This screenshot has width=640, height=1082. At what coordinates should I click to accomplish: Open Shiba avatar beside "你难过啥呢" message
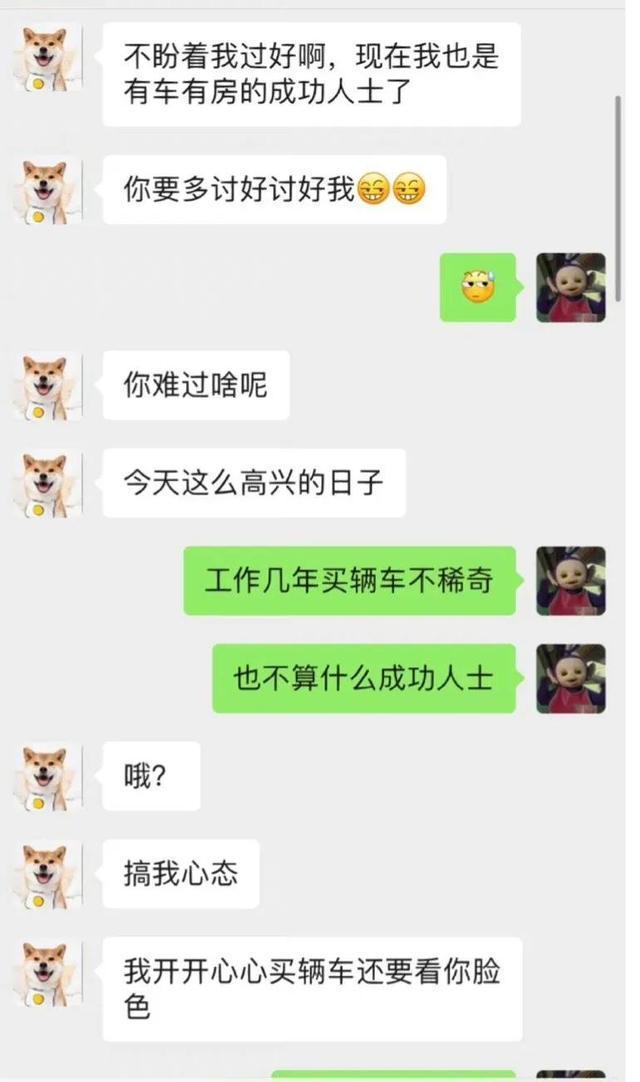coord(46,386)
